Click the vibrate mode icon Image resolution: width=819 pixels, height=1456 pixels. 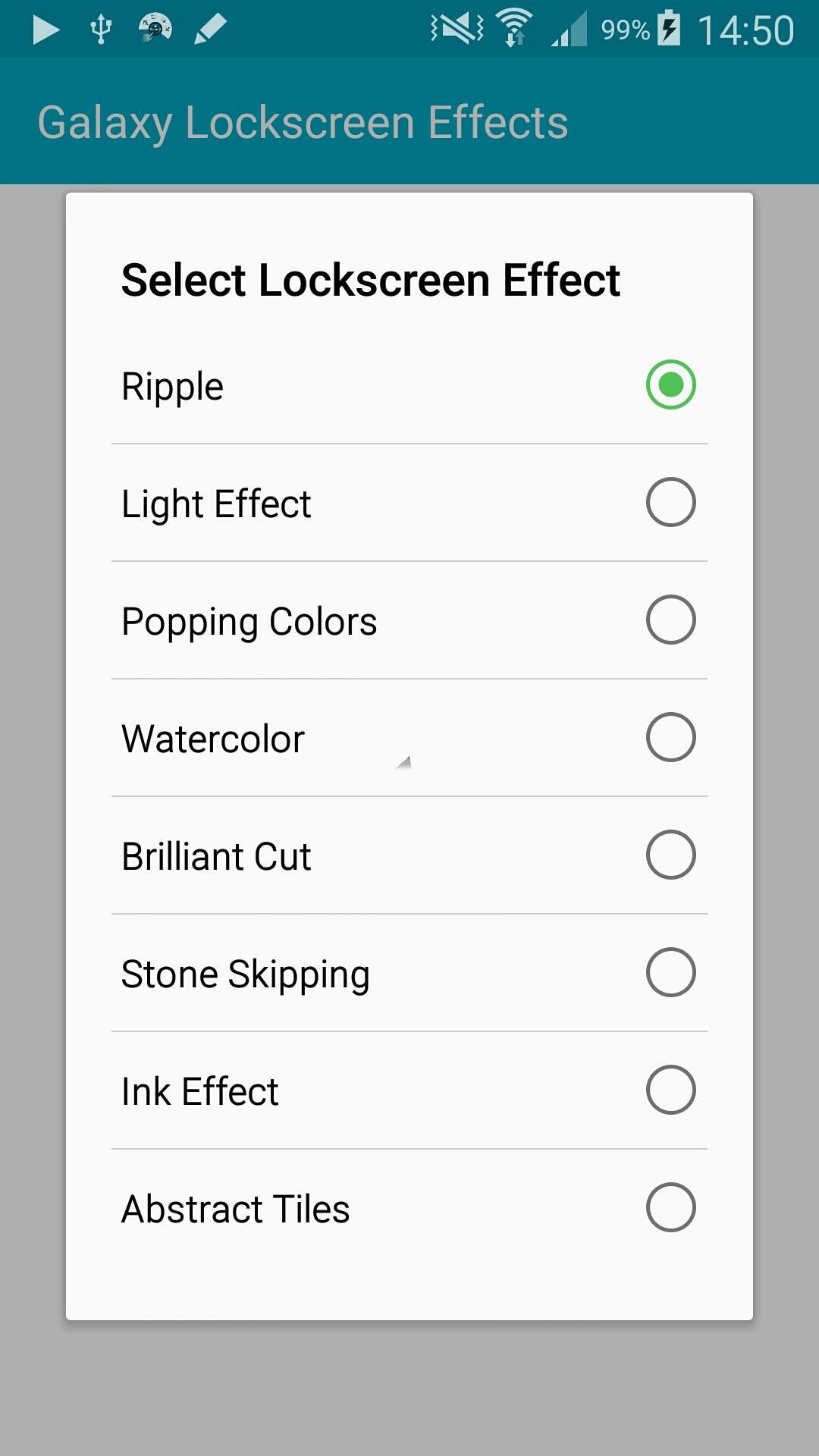(455, 28)
